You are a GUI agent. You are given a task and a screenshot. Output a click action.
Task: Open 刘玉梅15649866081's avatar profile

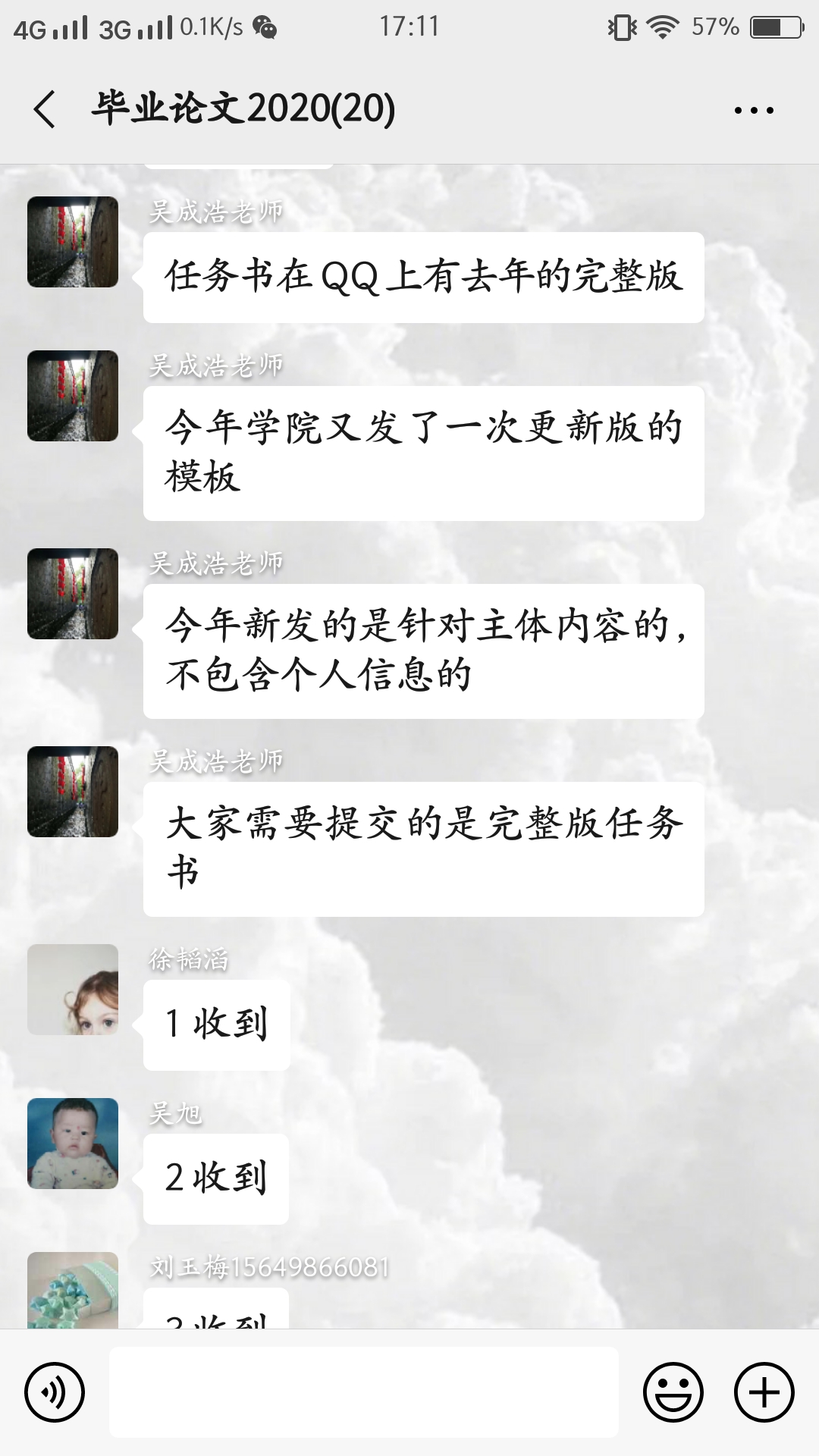coord(73,1289)
